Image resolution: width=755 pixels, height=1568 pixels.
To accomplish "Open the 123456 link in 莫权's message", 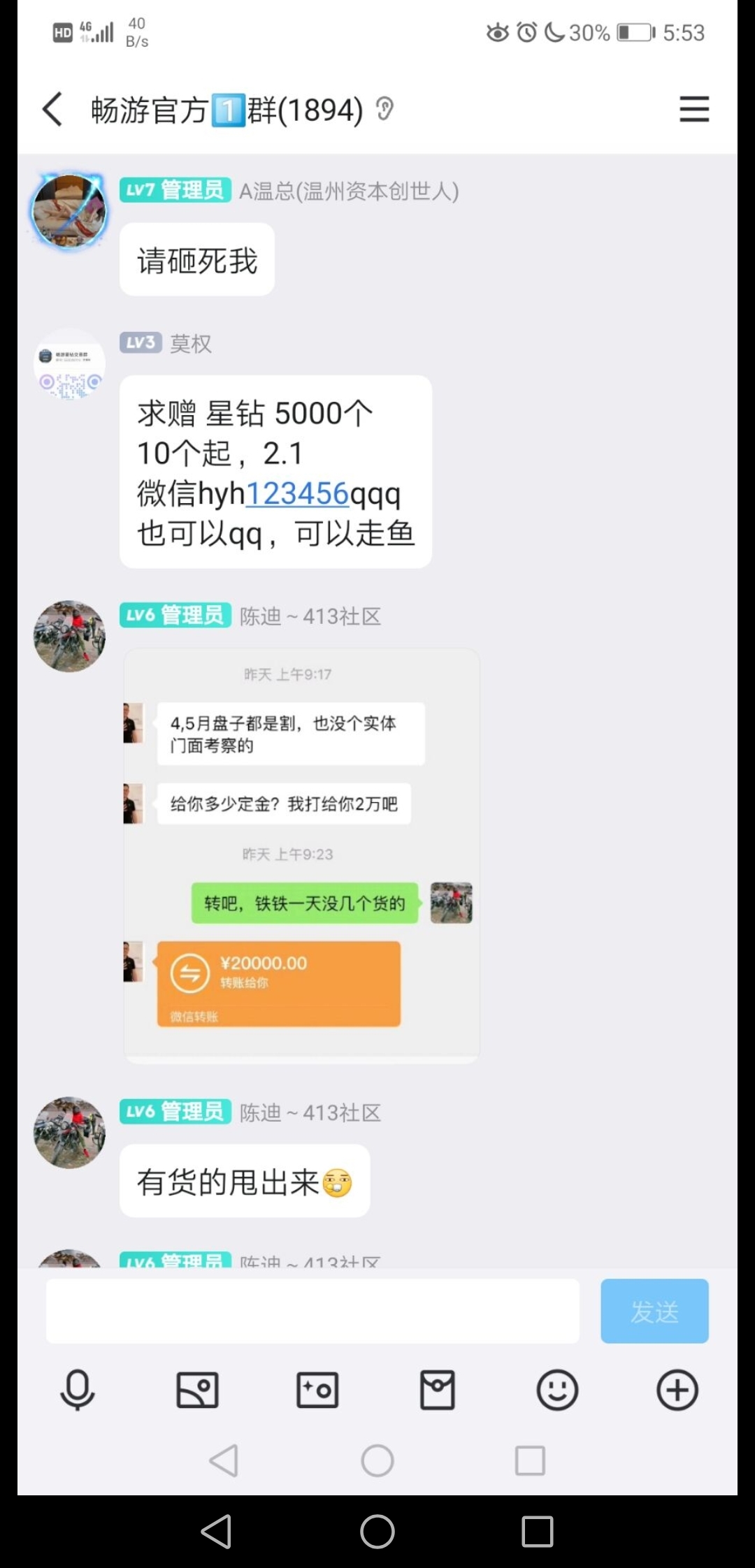I will 296,493.
